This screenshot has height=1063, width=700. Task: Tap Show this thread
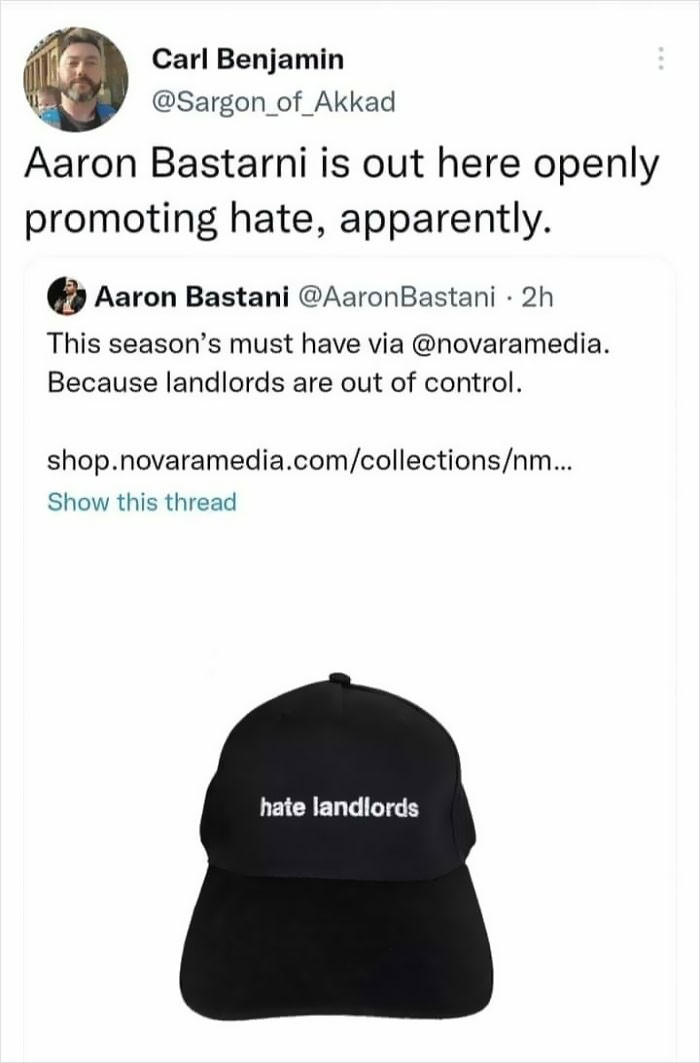tap(141, 502)
